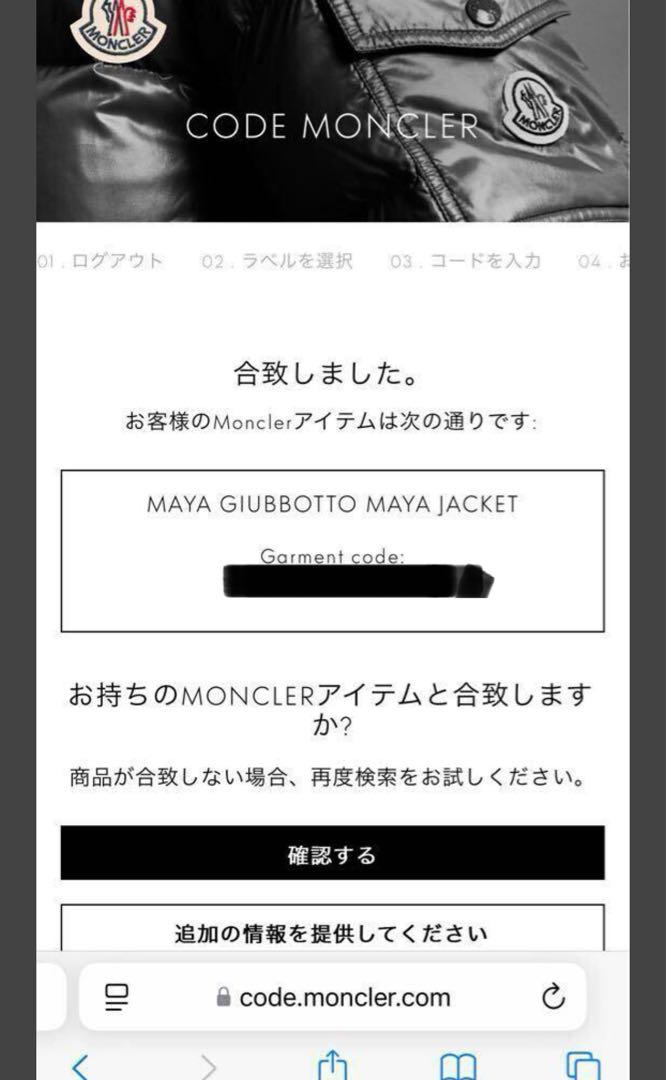
Task: Select the 01. ログアウト step
Action: (101, 261)
